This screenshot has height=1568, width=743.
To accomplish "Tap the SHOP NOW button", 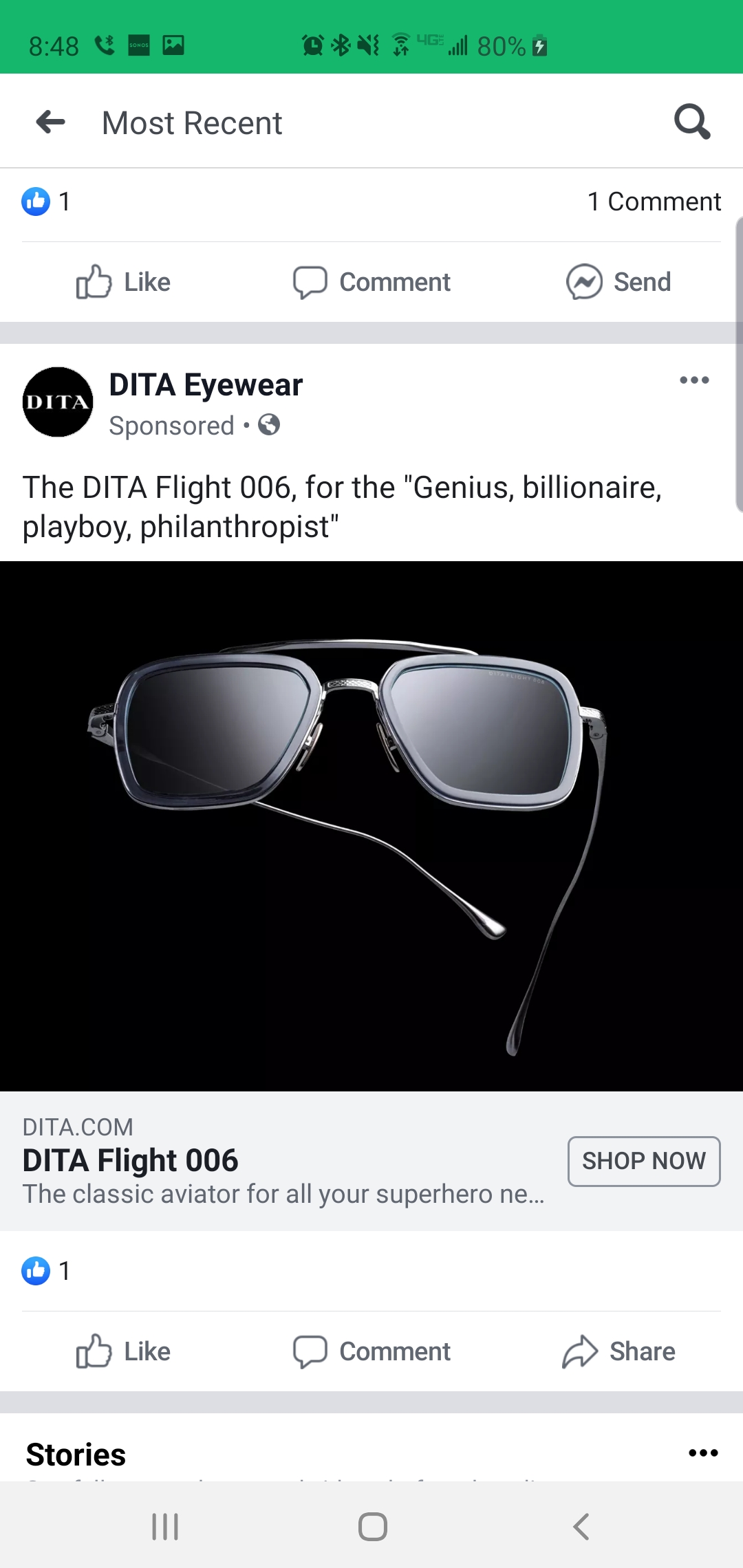I will pyautogui.click(x=644, y=1161).
